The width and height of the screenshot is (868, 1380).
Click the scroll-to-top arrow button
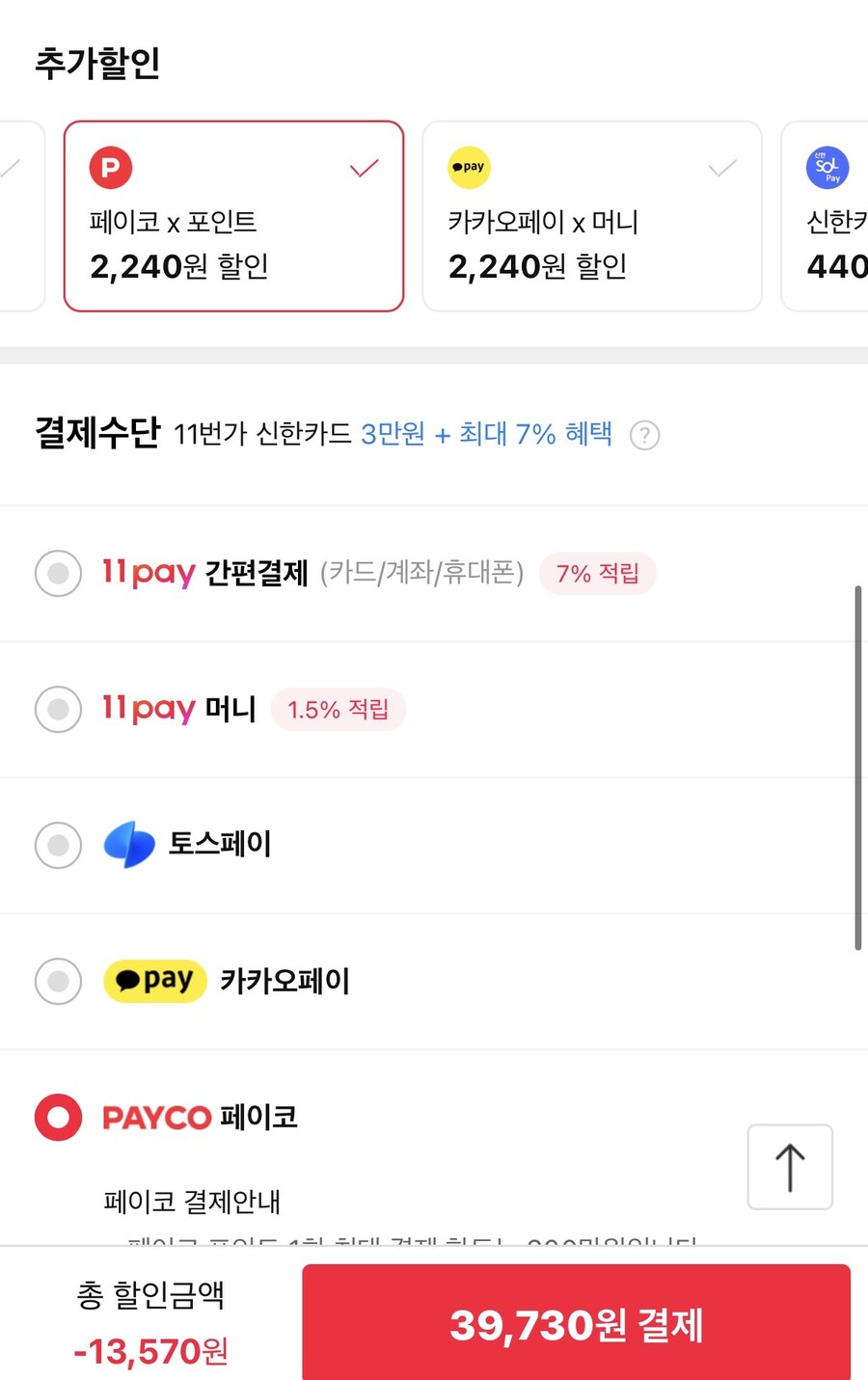789,1167
